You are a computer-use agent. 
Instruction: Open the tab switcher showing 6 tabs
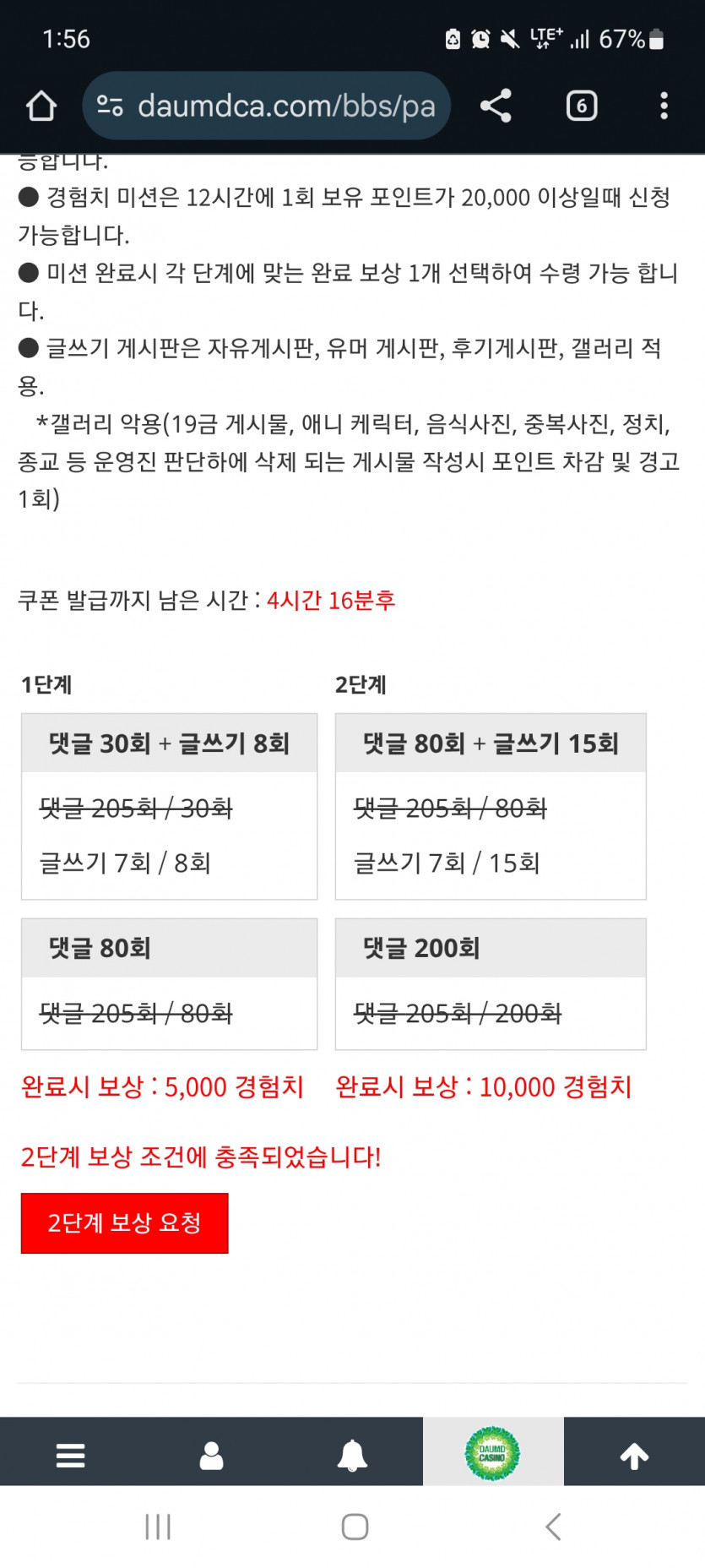coord(580,106)
